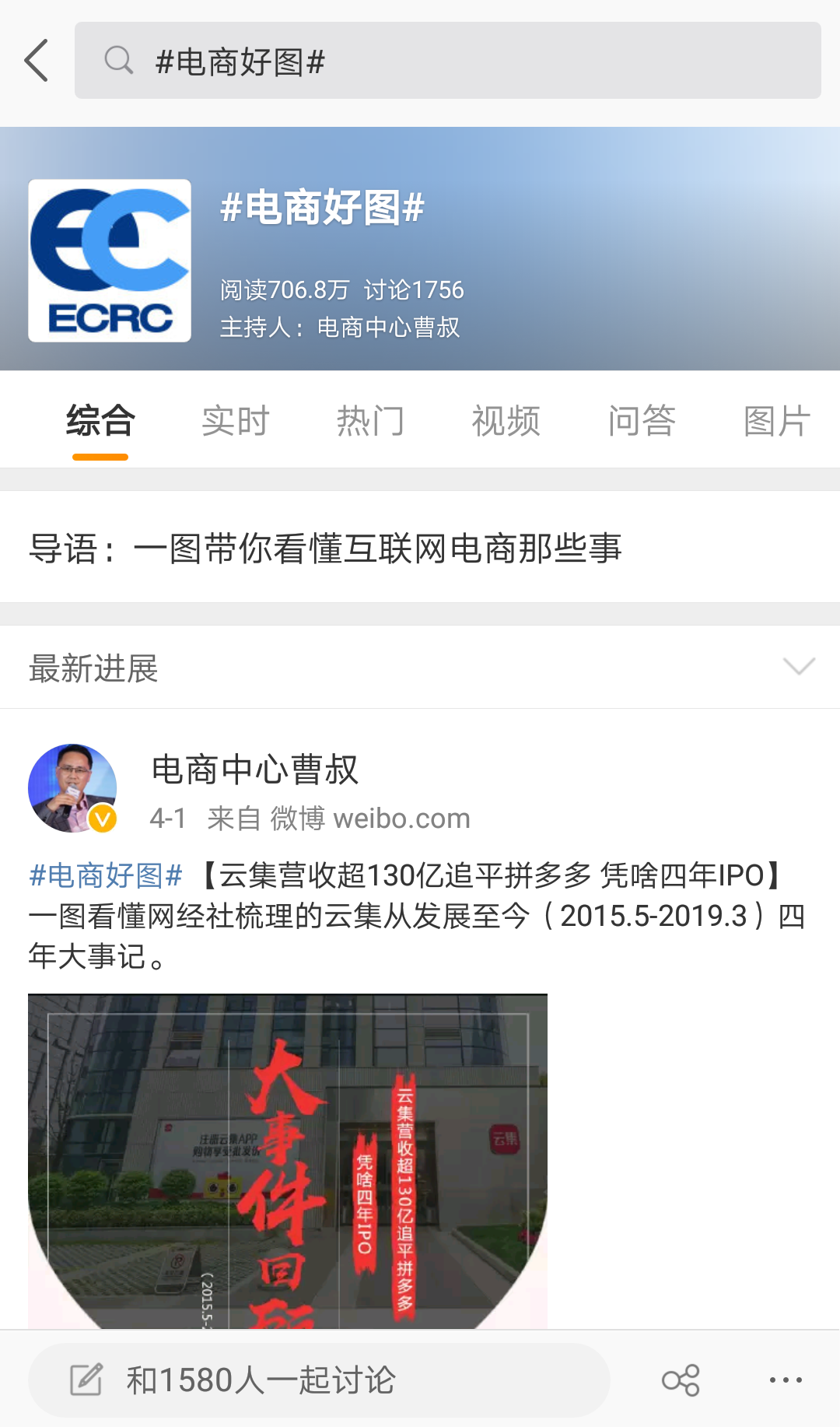Open host 电商中心曹叔 in topic header
This screenshot has width=840, height=1427.
[x=388, y=328]
